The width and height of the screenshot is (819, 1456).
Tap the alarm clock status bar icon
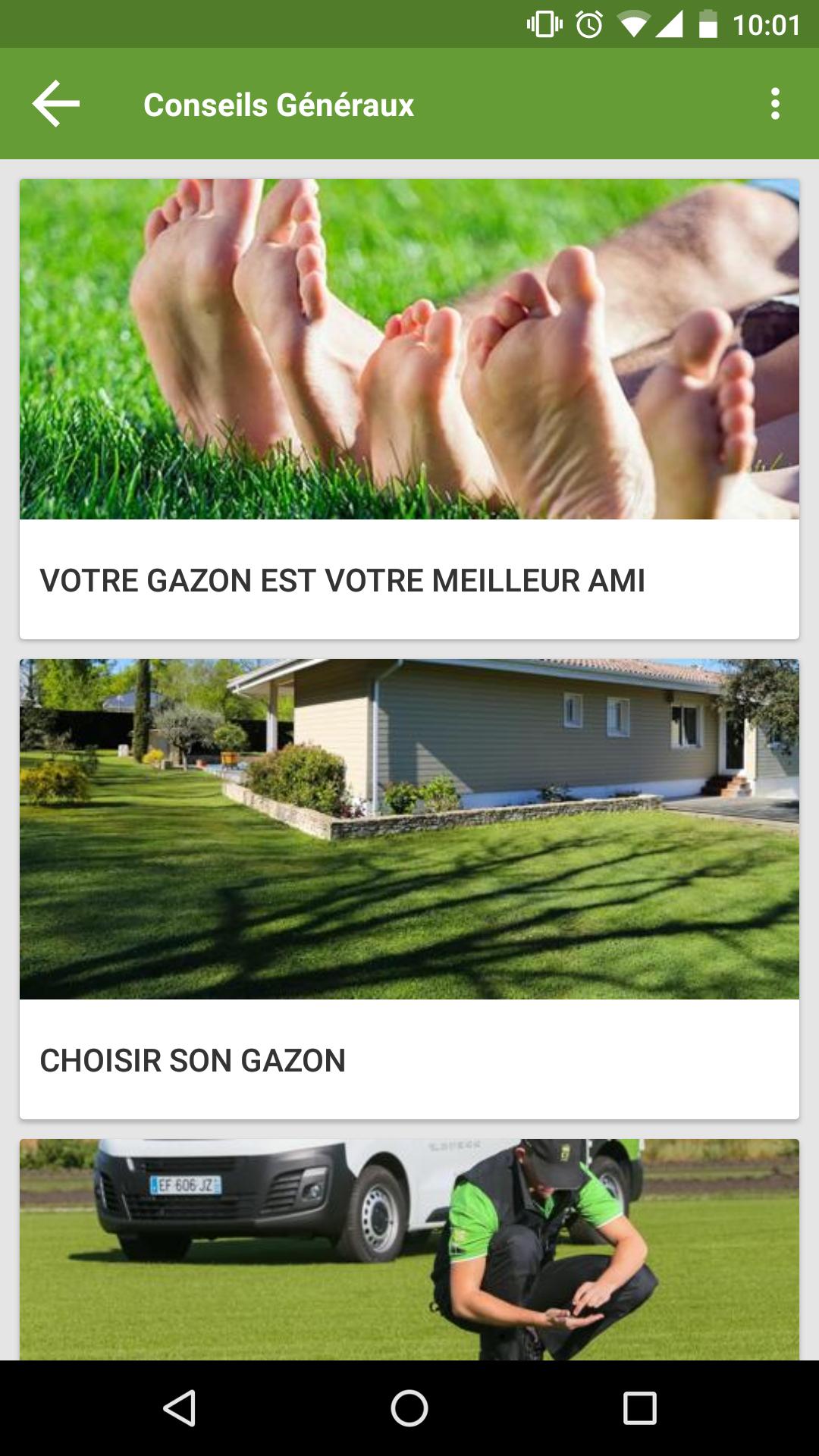point(590,23)
